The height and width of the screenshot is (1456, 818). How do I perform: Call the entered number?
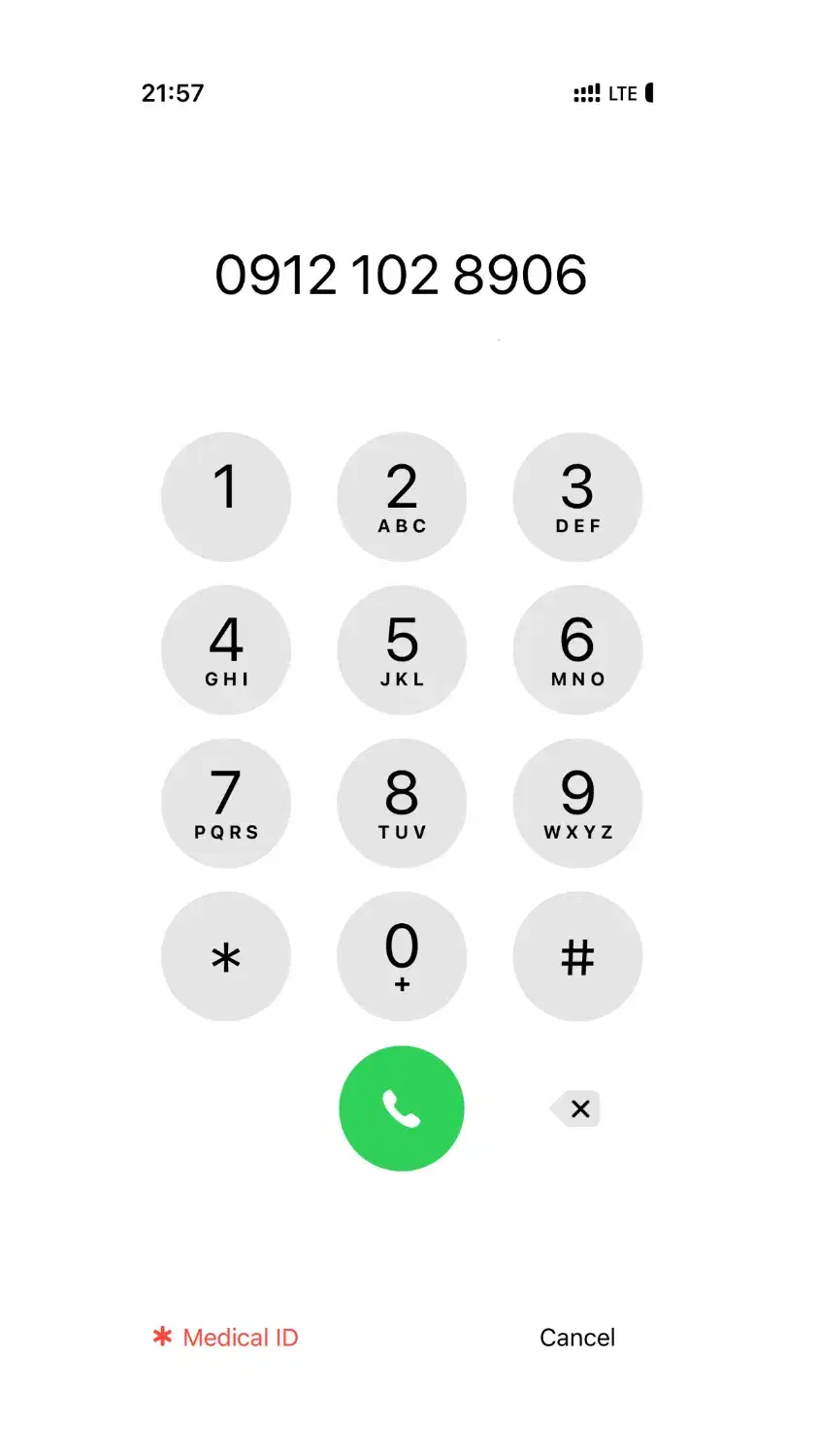pos(402,1108)
